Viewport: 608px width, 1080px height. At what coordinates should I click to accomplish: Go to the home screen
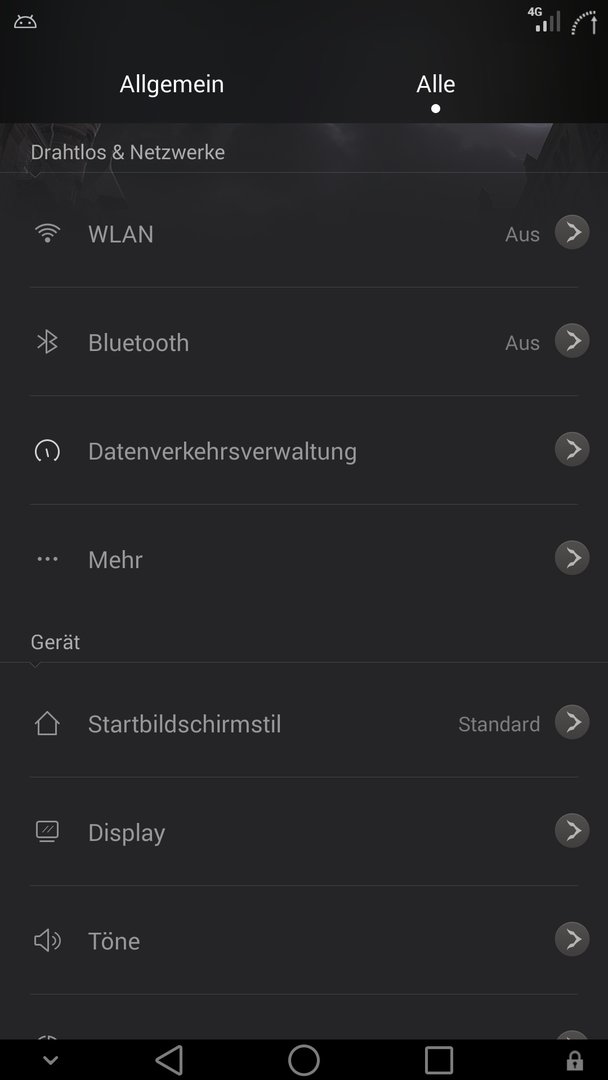tap(304, 1059)
